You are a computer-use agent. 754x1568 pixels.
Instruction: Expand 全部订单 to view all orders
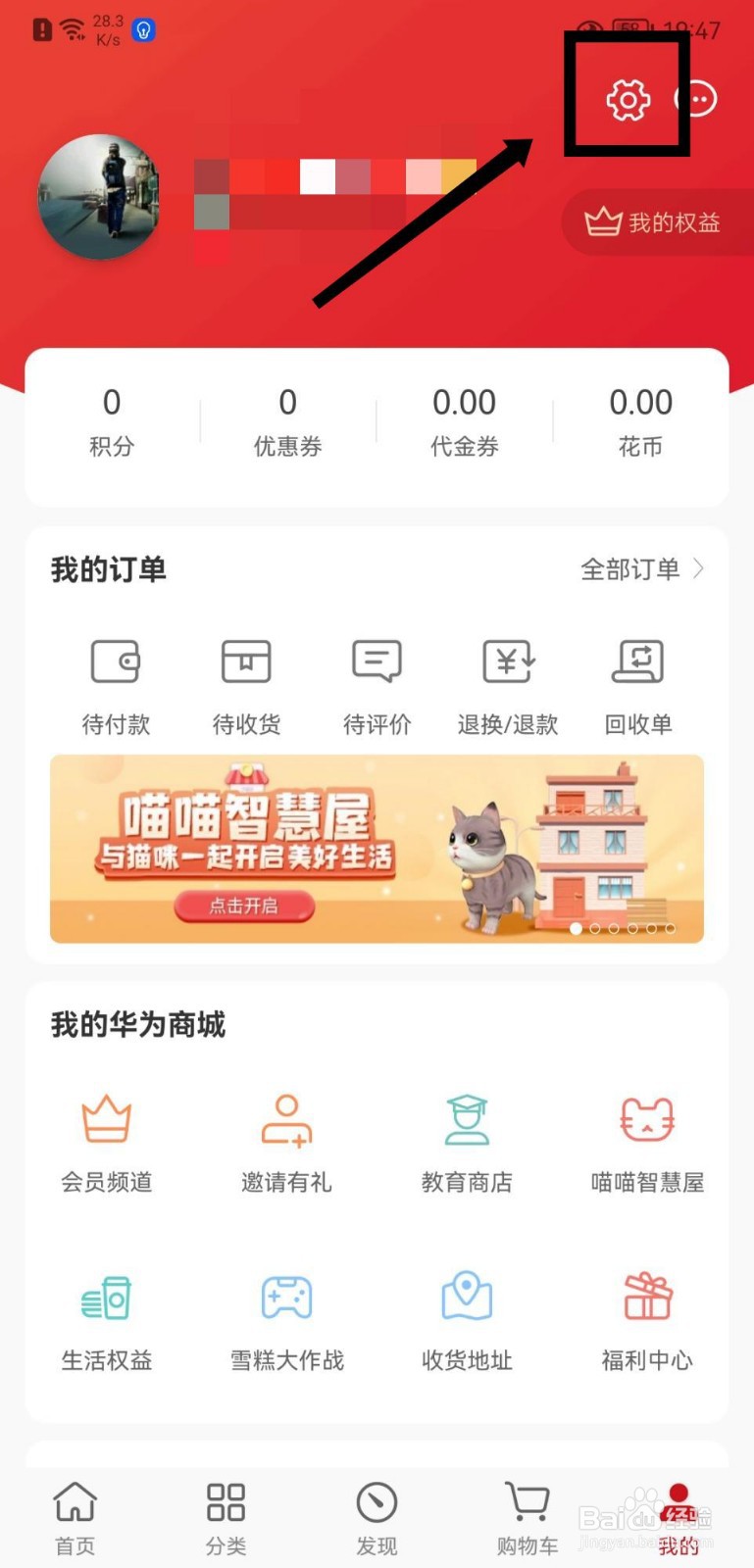(637, 568)
